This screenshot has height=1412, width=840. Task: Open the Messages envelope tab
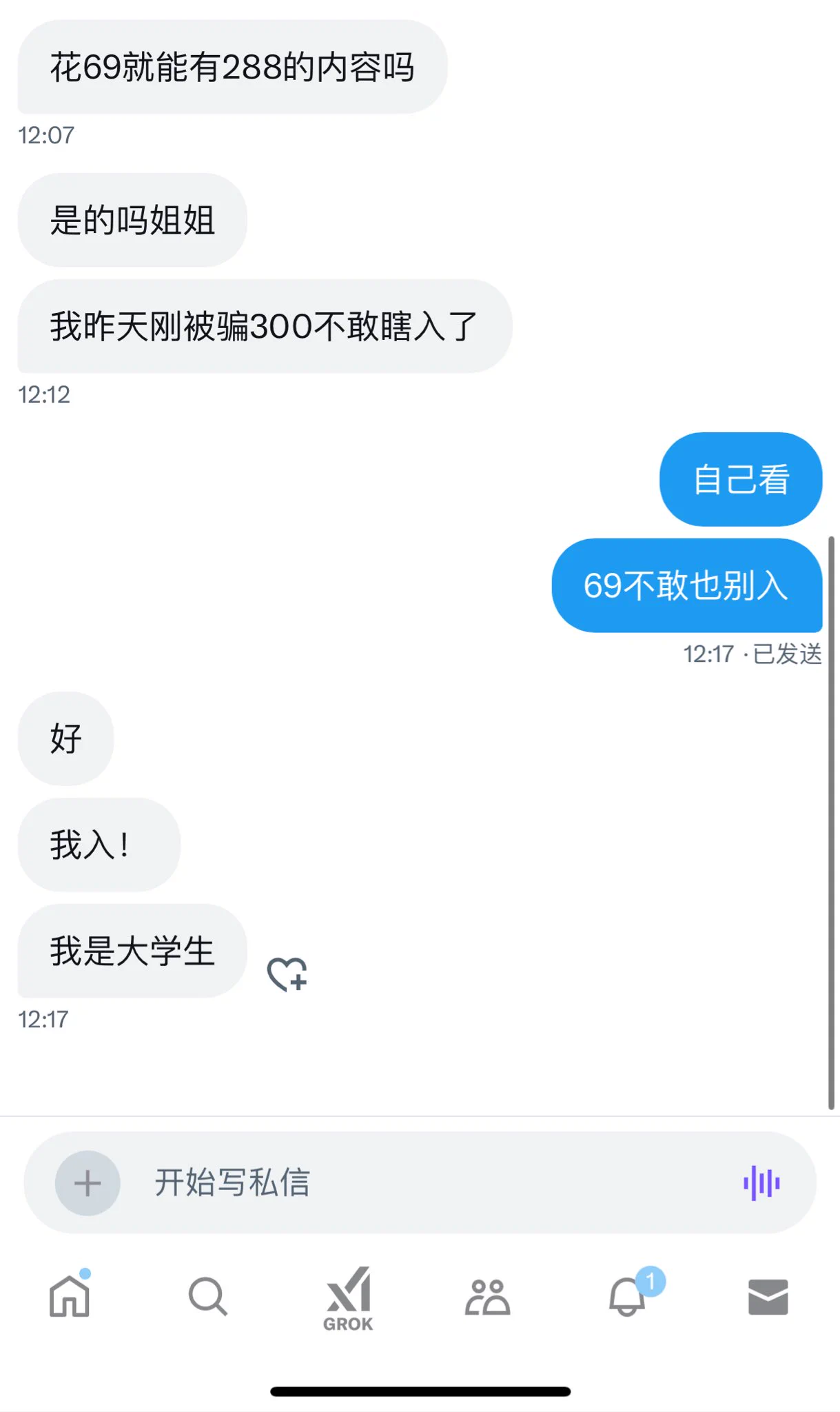coord(768,1296)
